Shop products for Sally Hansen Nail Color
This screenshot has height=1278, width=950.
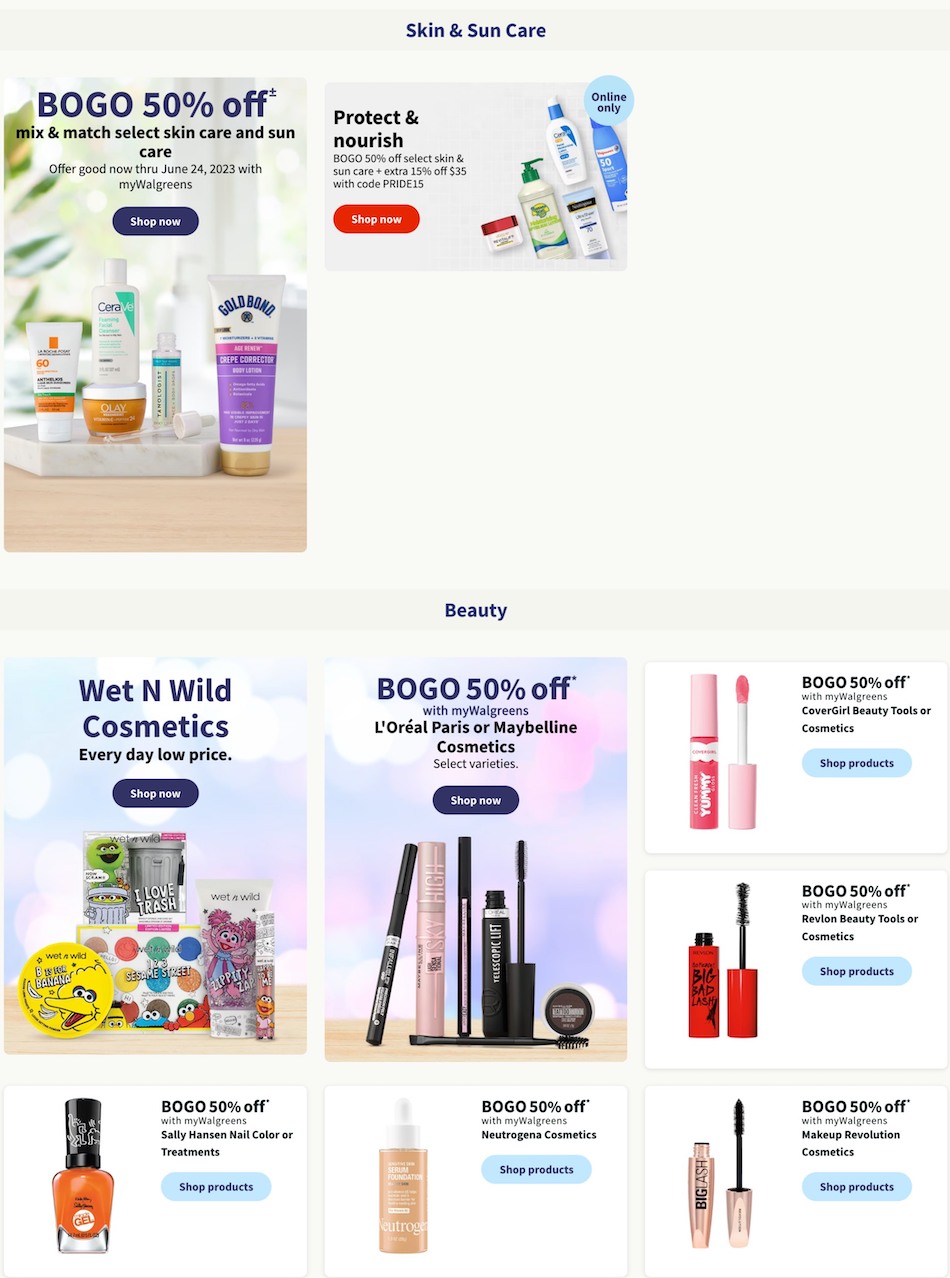click(216, 1187)
